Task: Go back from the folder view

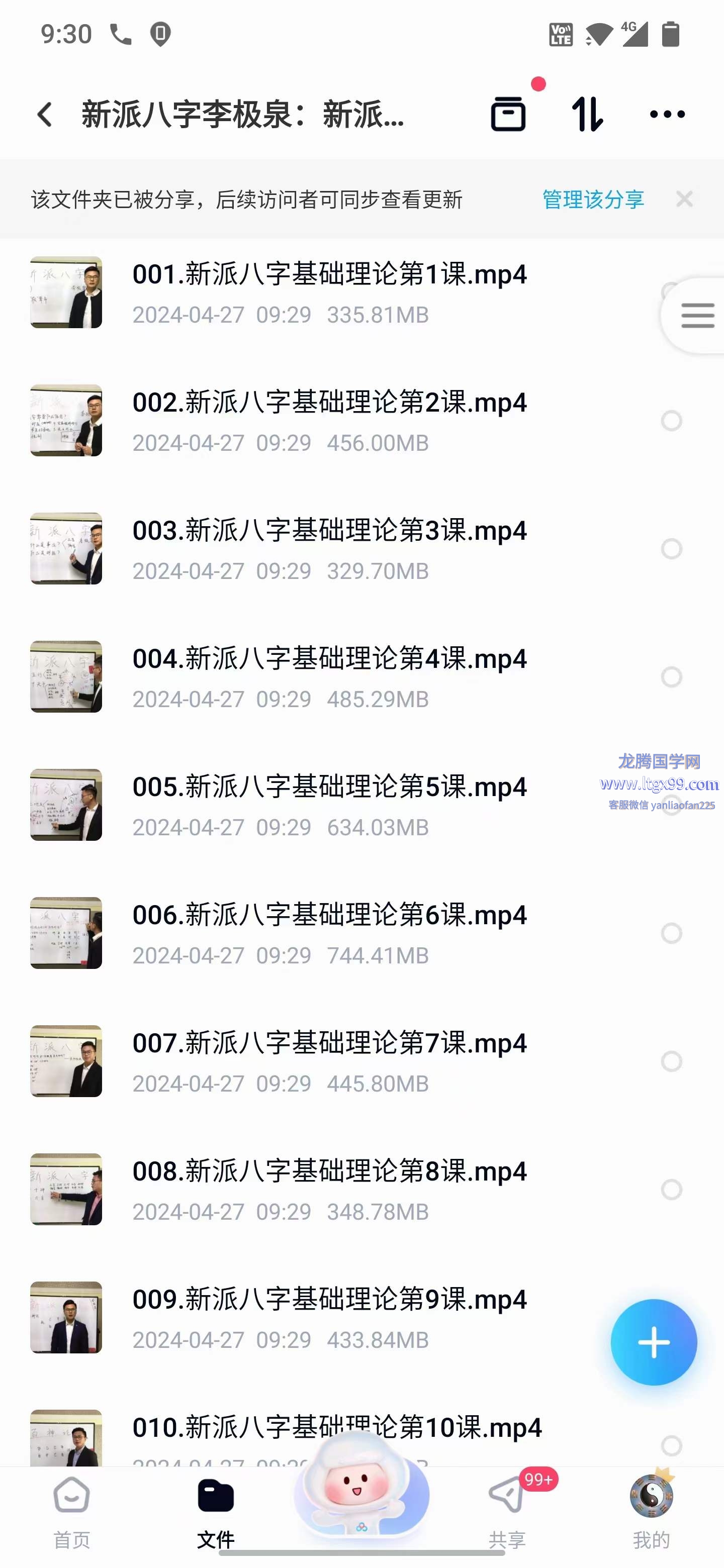Action: click(44, 115)
